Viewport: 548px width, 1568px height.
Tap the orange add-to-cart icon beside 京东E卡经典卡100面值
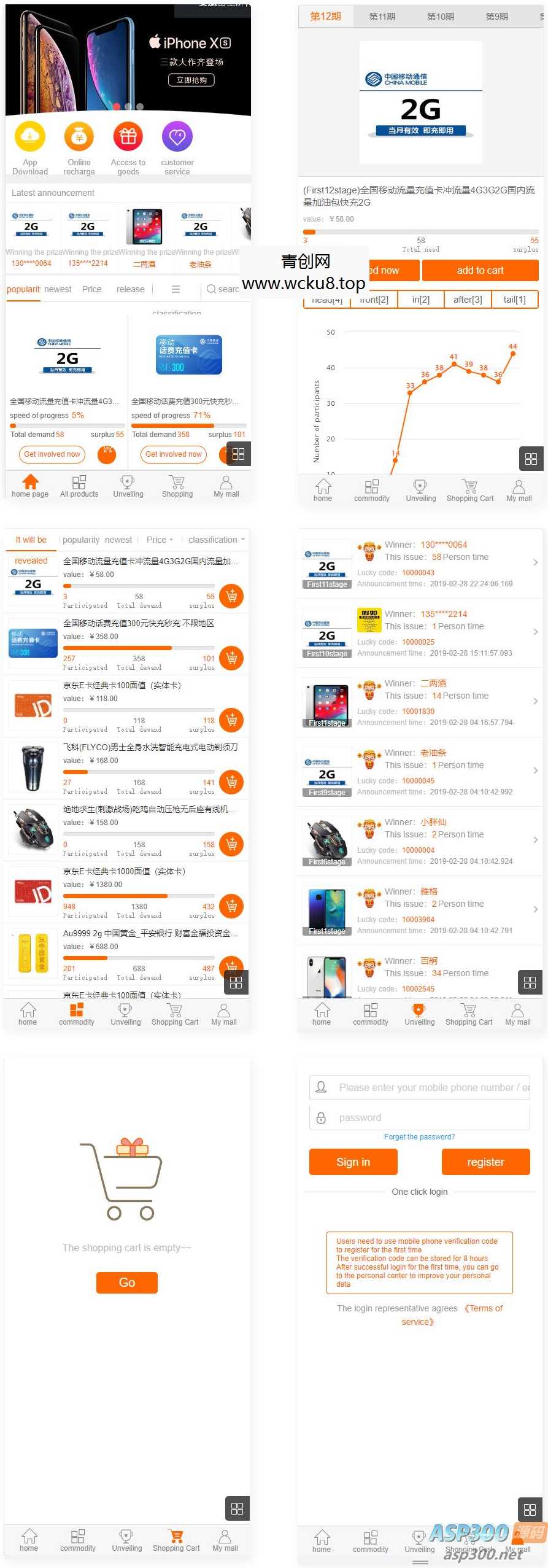231,720
